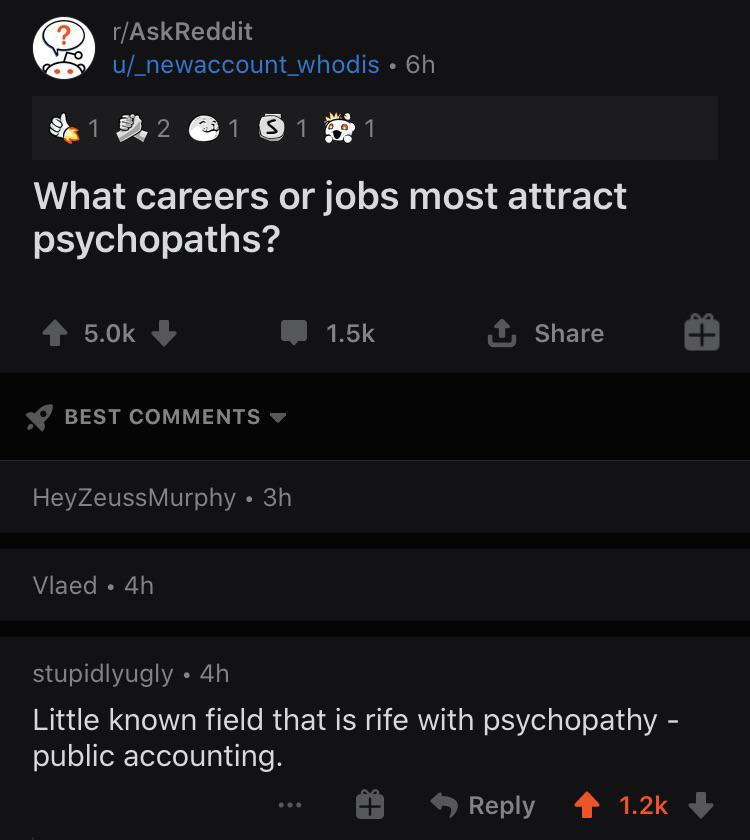
Task: Give an award to the post
Action: click(x=701, y=333)
